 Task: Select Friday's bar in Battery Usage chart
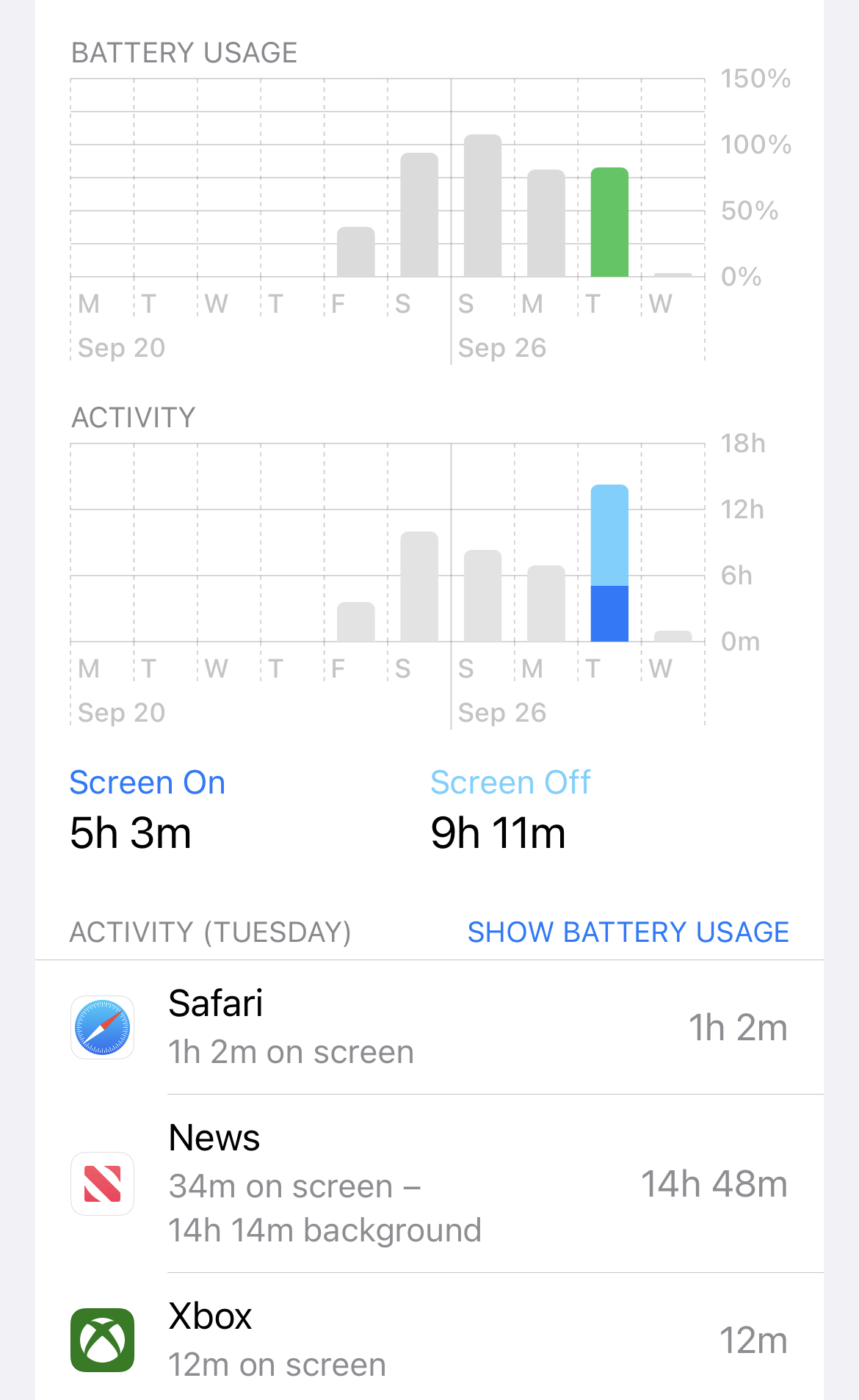tap(355, 253)
